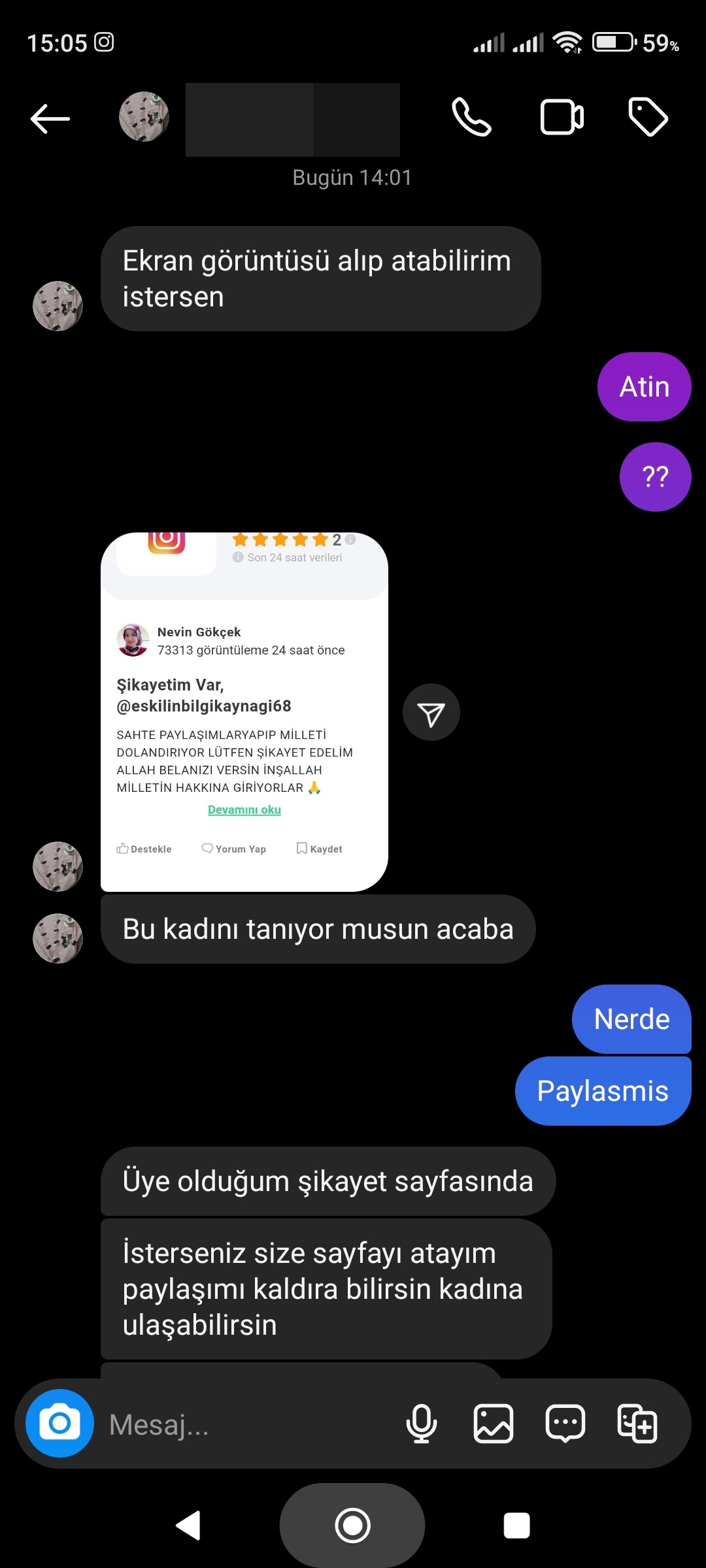Start a video call
706x1568 pixels.
click(x=562, y=118)
